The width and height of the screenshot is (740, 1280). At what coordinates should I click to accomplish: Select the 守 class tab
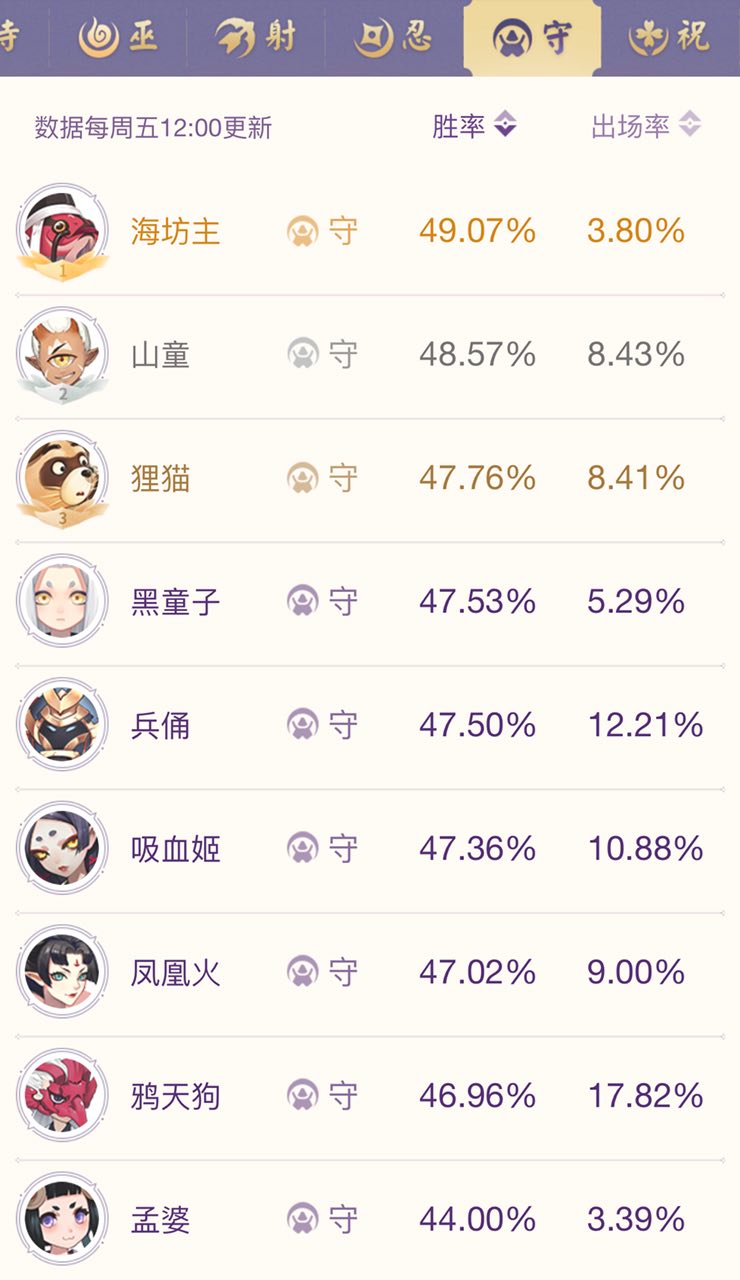[x=532, y=38]
